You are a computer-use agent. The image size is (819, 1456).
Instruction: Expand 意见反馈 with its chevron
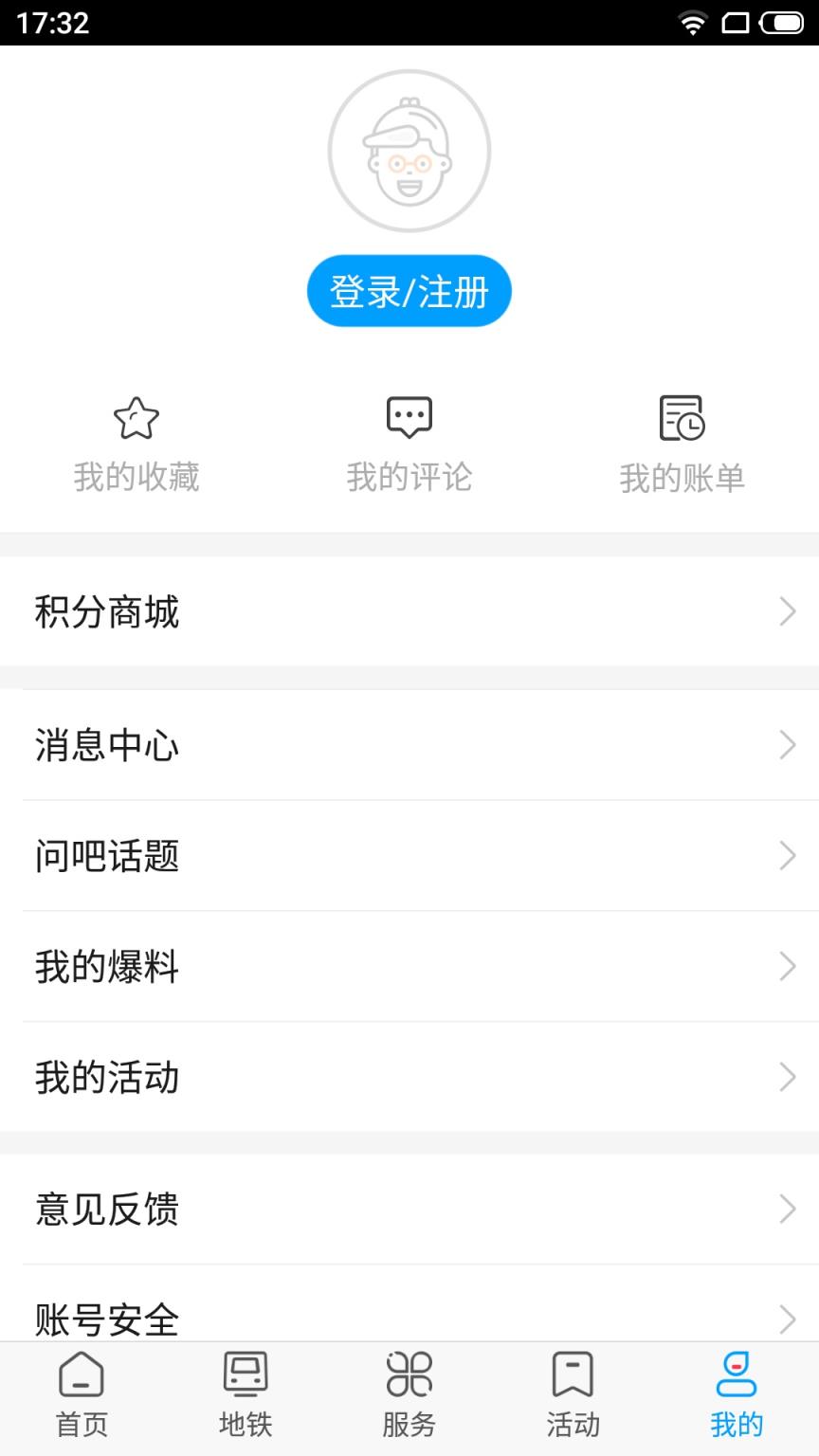click(788, 1209)
